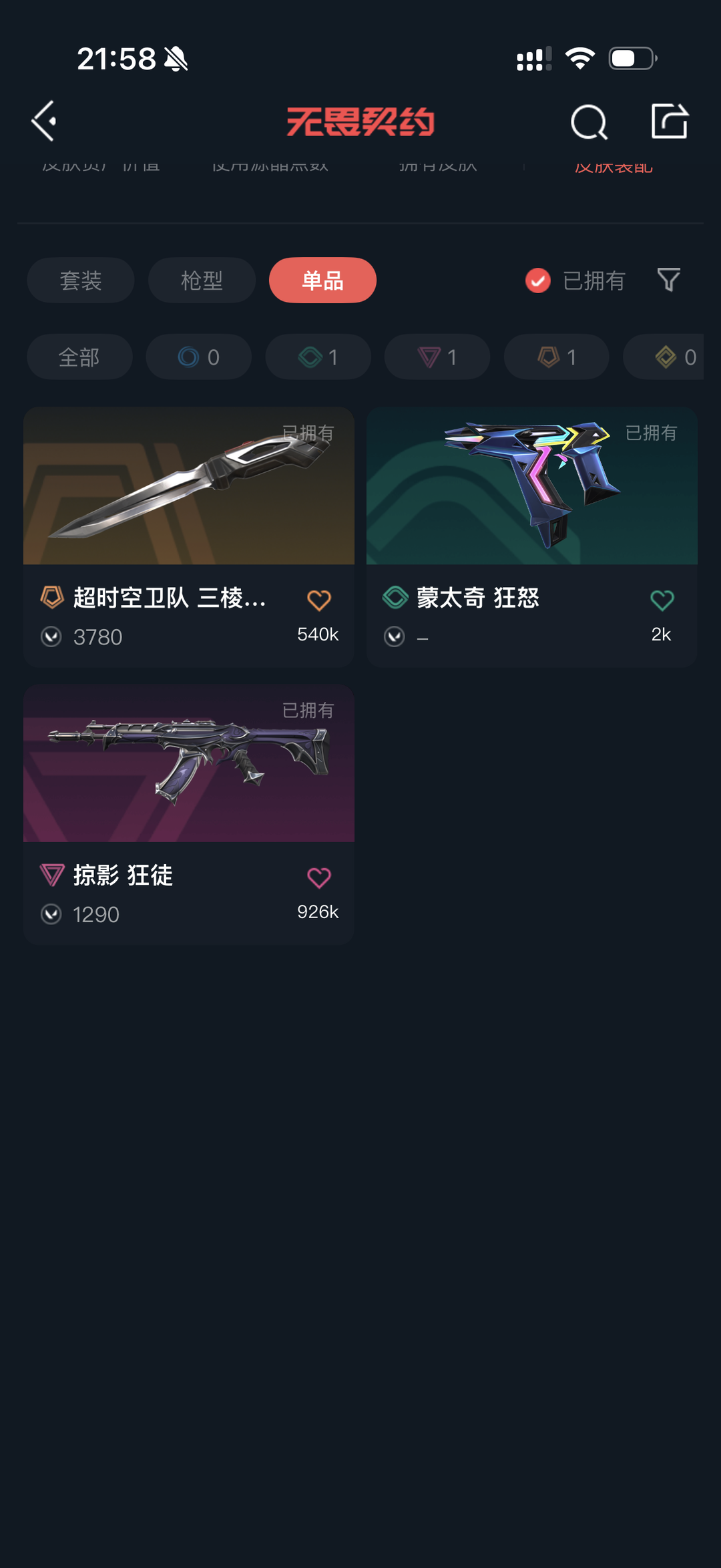Open the search magnifier icon
The width and height of the screenshot is (721, 1568).
[x=589, y=122]
